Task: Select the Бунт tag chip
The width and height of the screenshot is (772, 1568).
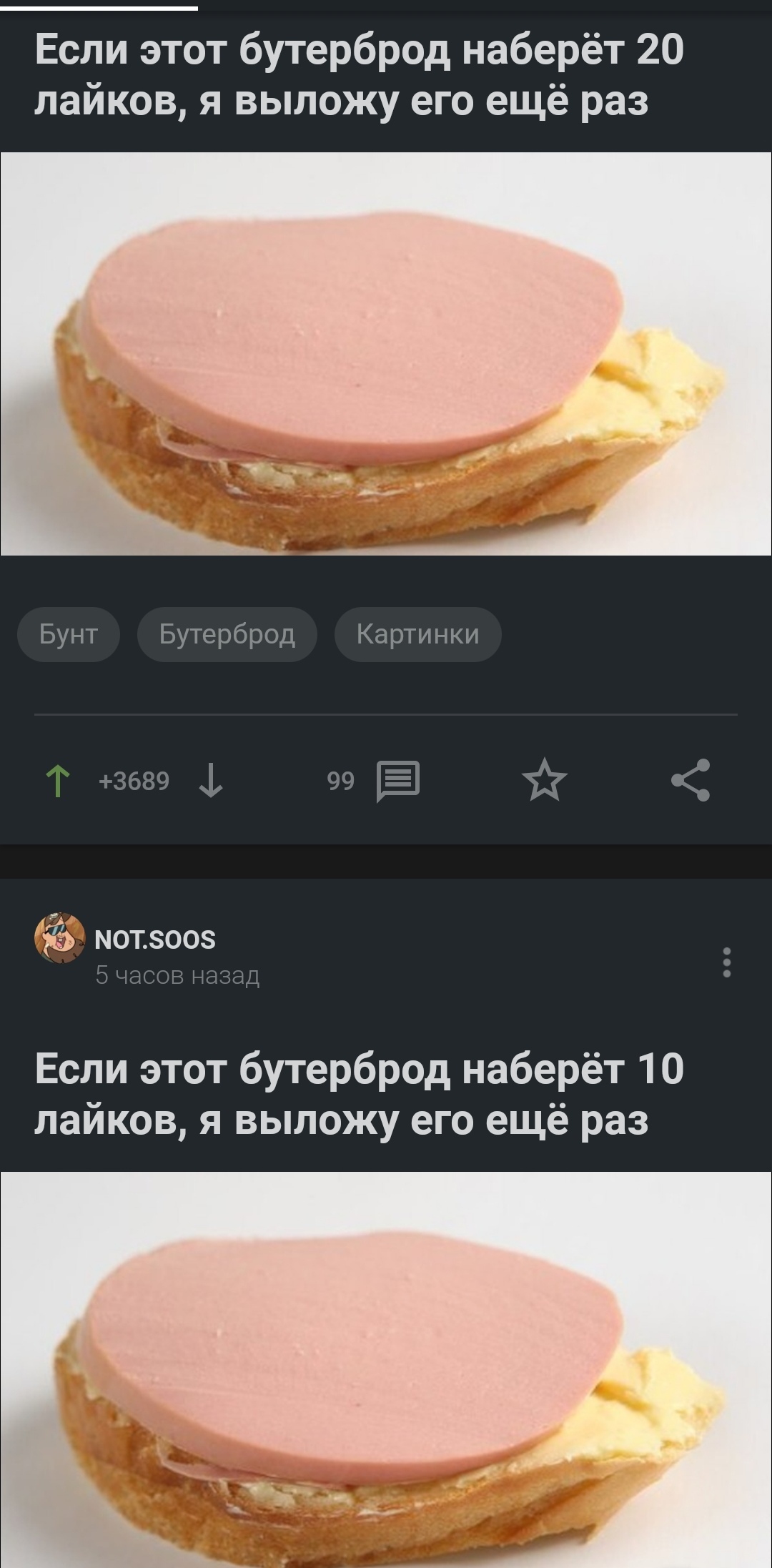Action: pyautogui.click(x=69, y=634)
